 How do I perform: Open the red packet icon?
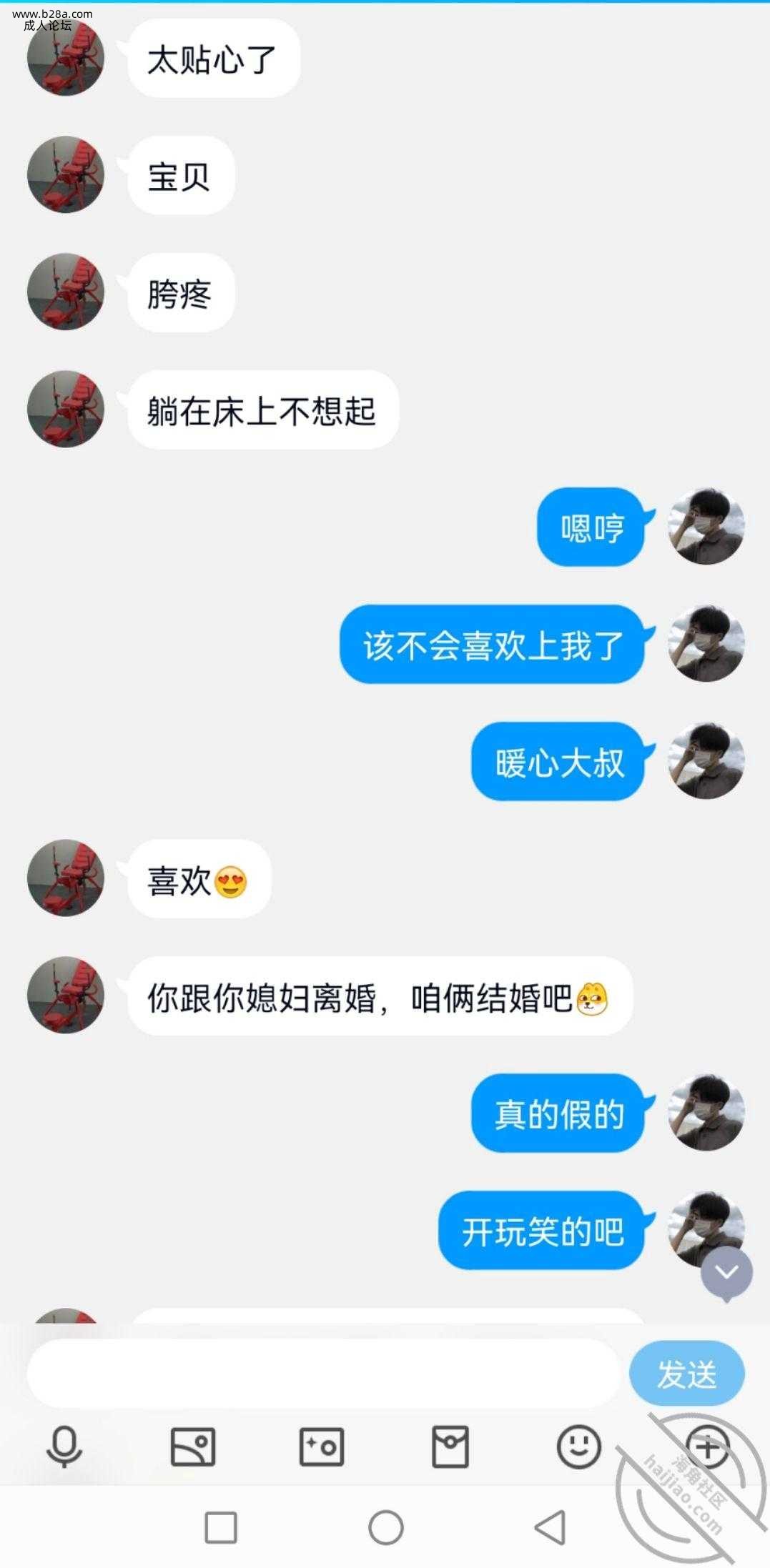(450, 1447)
